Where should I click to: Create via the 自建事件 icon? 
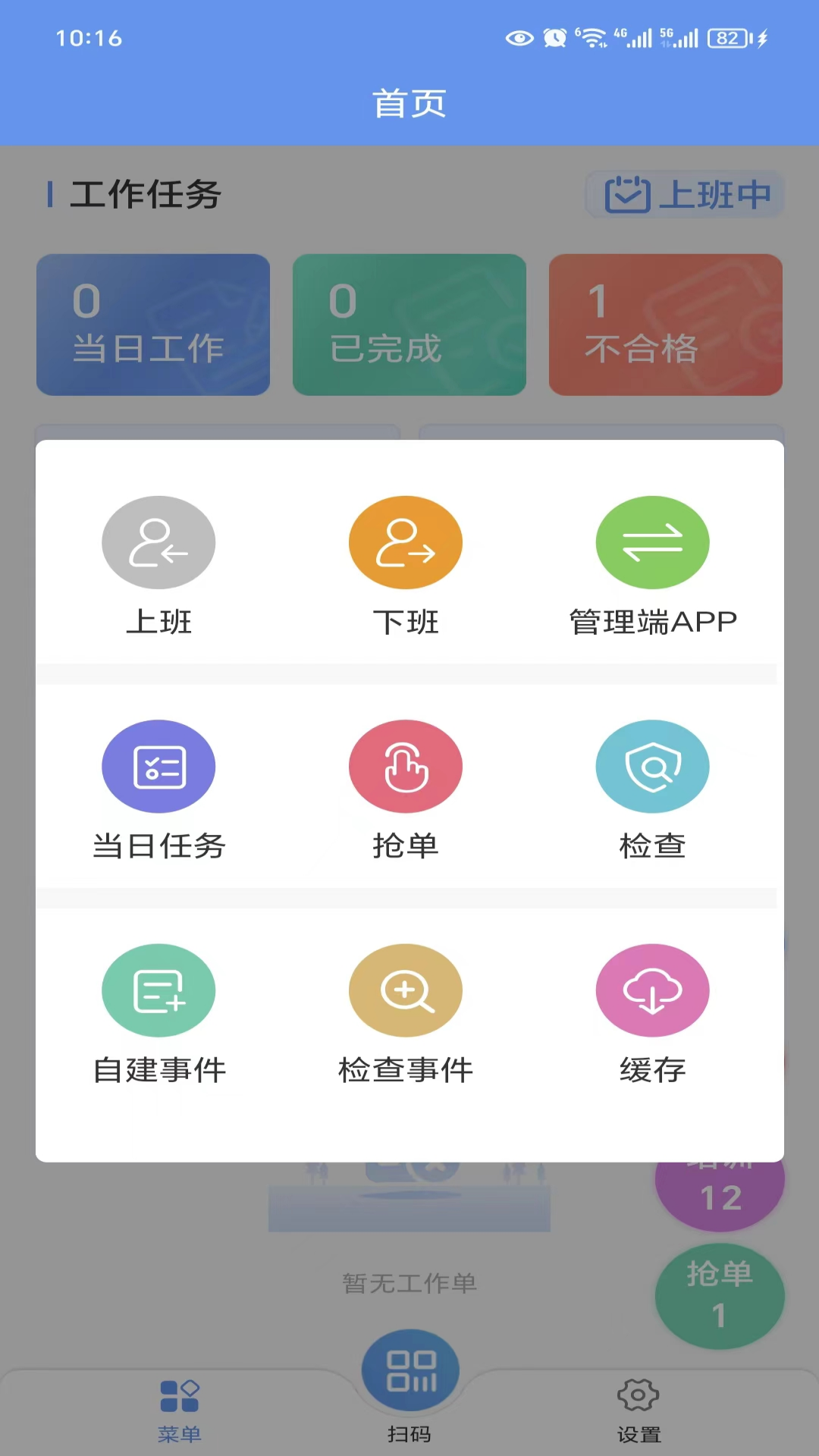tap(158, 990)
